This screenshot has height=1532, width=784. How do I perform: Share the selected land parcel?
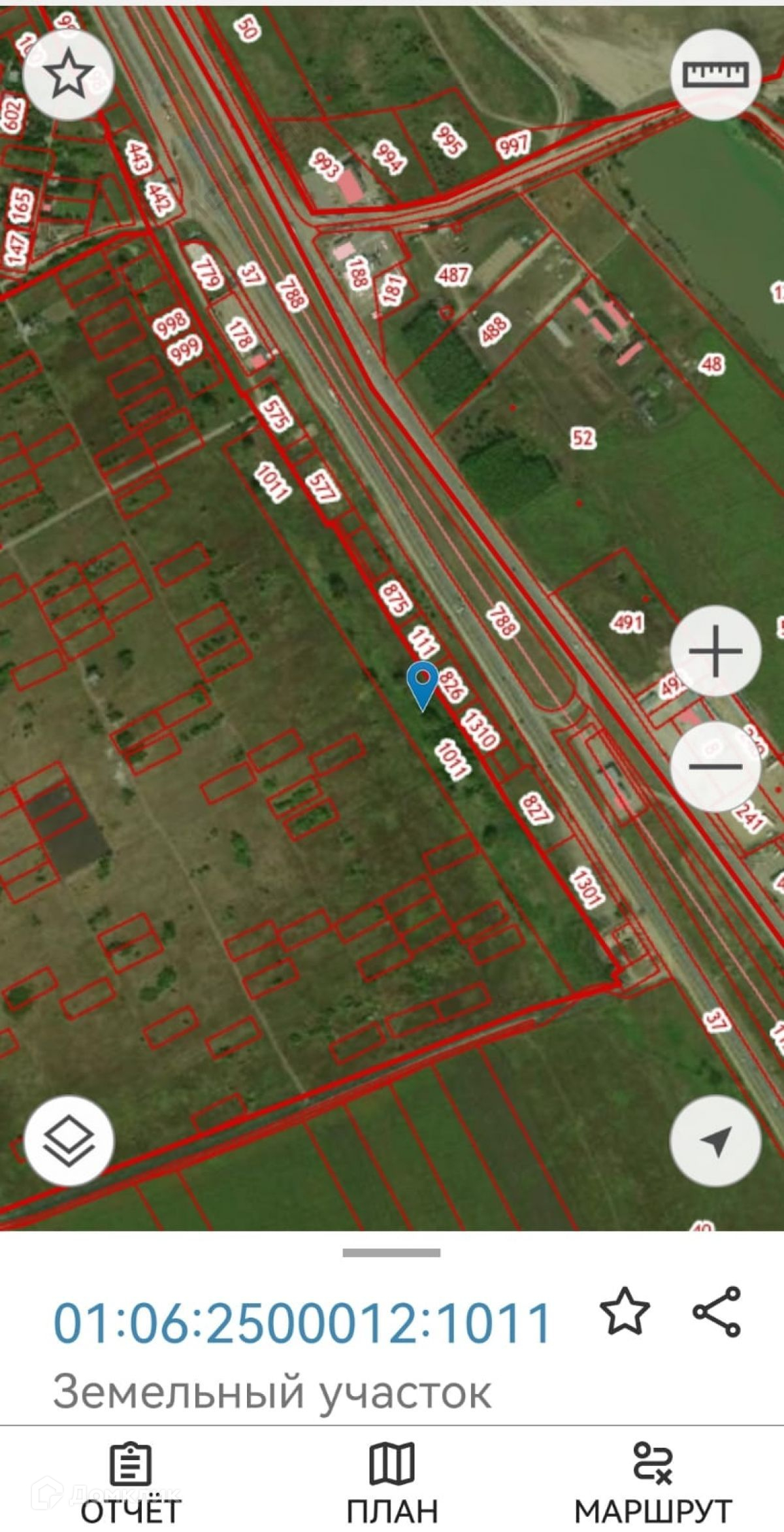pyautogui.click(x=717, y=1310)
